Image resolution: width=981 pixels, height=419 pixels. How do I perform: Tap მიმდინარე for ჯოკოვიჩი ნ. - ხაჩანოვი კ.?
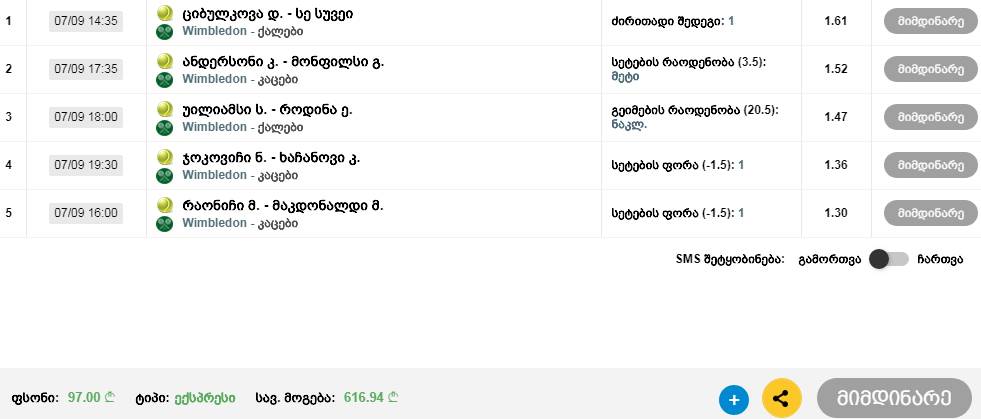point(931,165)
